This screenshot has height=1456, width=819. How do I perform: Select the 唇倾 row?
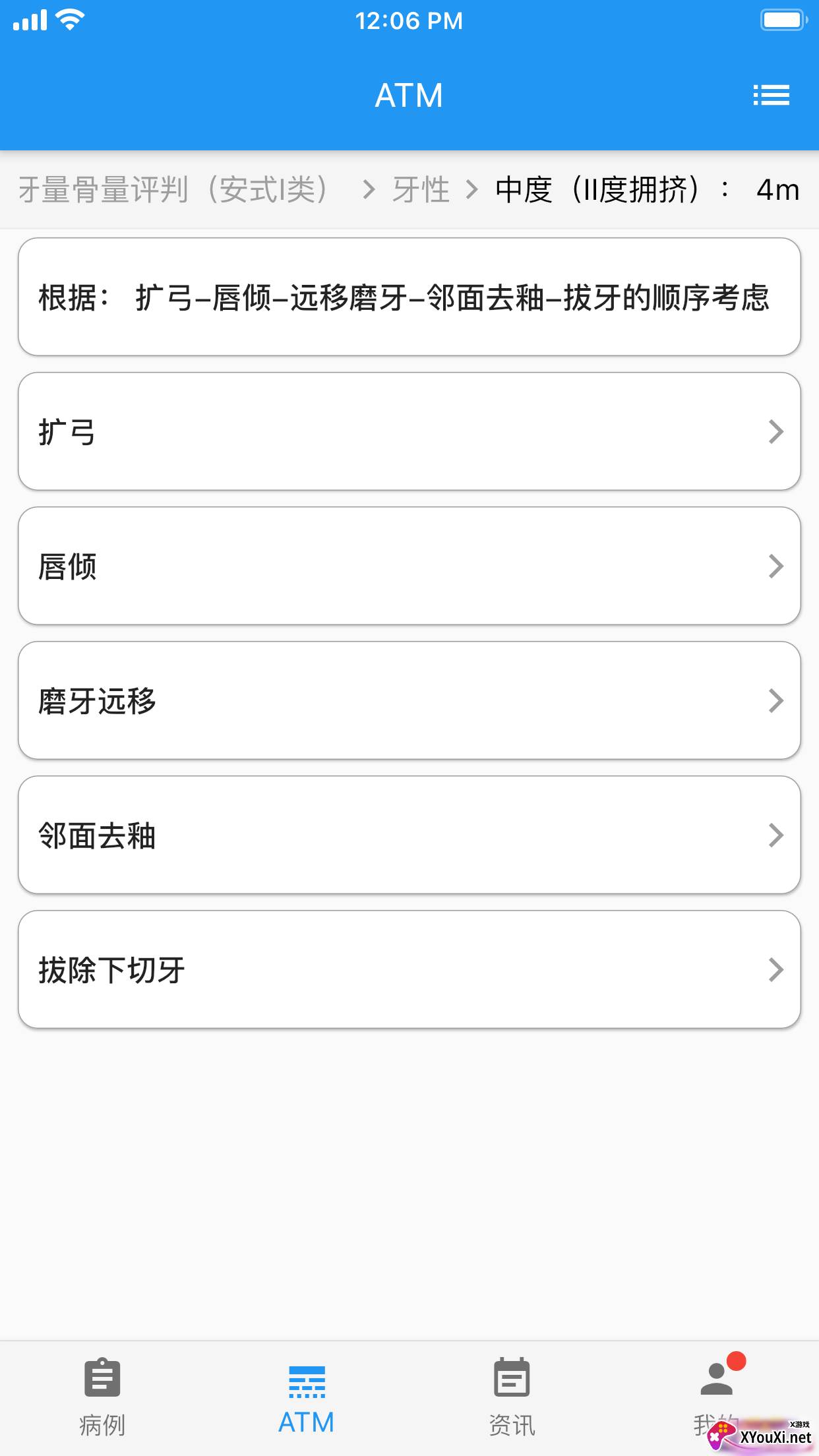pos(409,566)
